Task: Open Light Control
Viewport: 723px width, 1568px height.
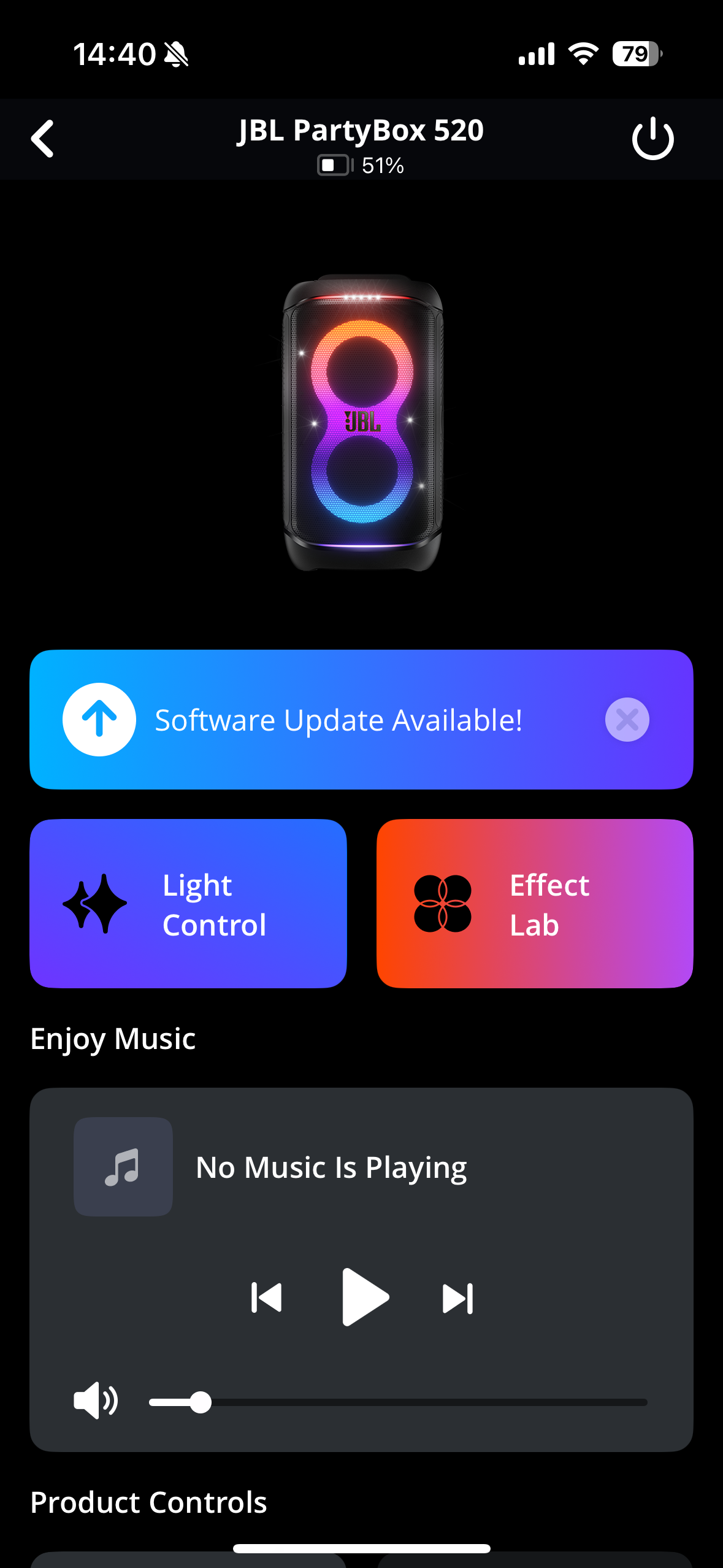Action: pyautogui.click(x=188, y=904)
